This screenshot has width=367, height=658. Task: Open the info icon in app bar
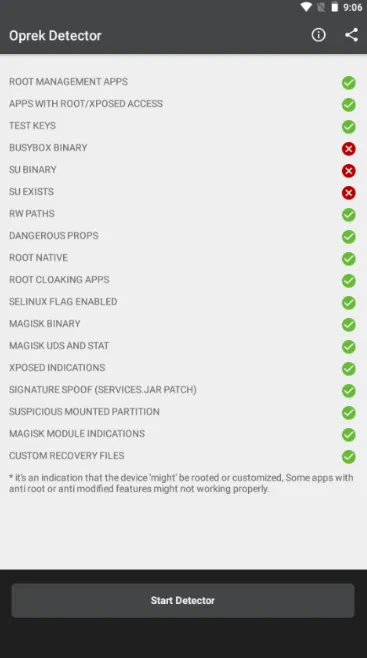(x=318, y=35)
